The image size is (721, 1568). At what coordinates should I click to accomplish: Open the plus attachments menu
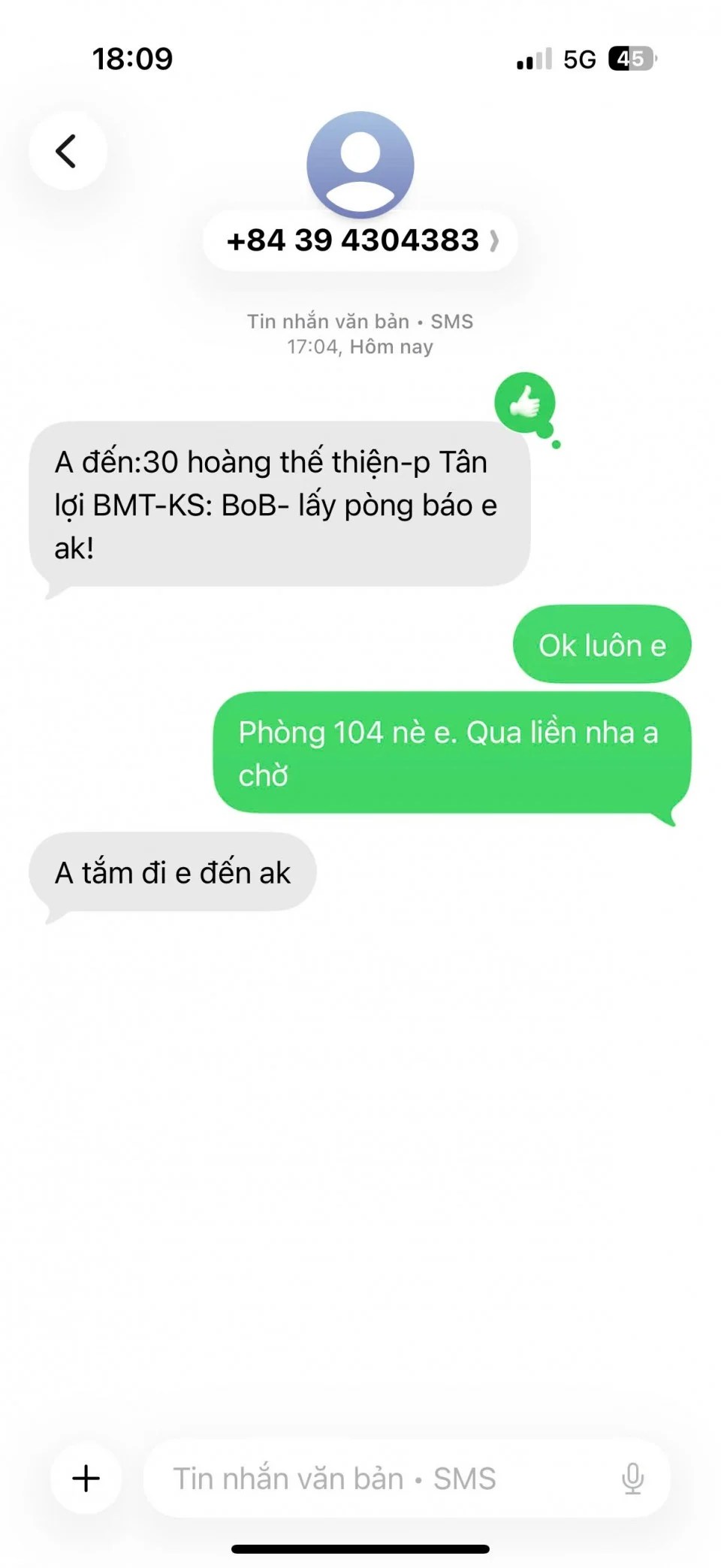tap(86, 1478)
